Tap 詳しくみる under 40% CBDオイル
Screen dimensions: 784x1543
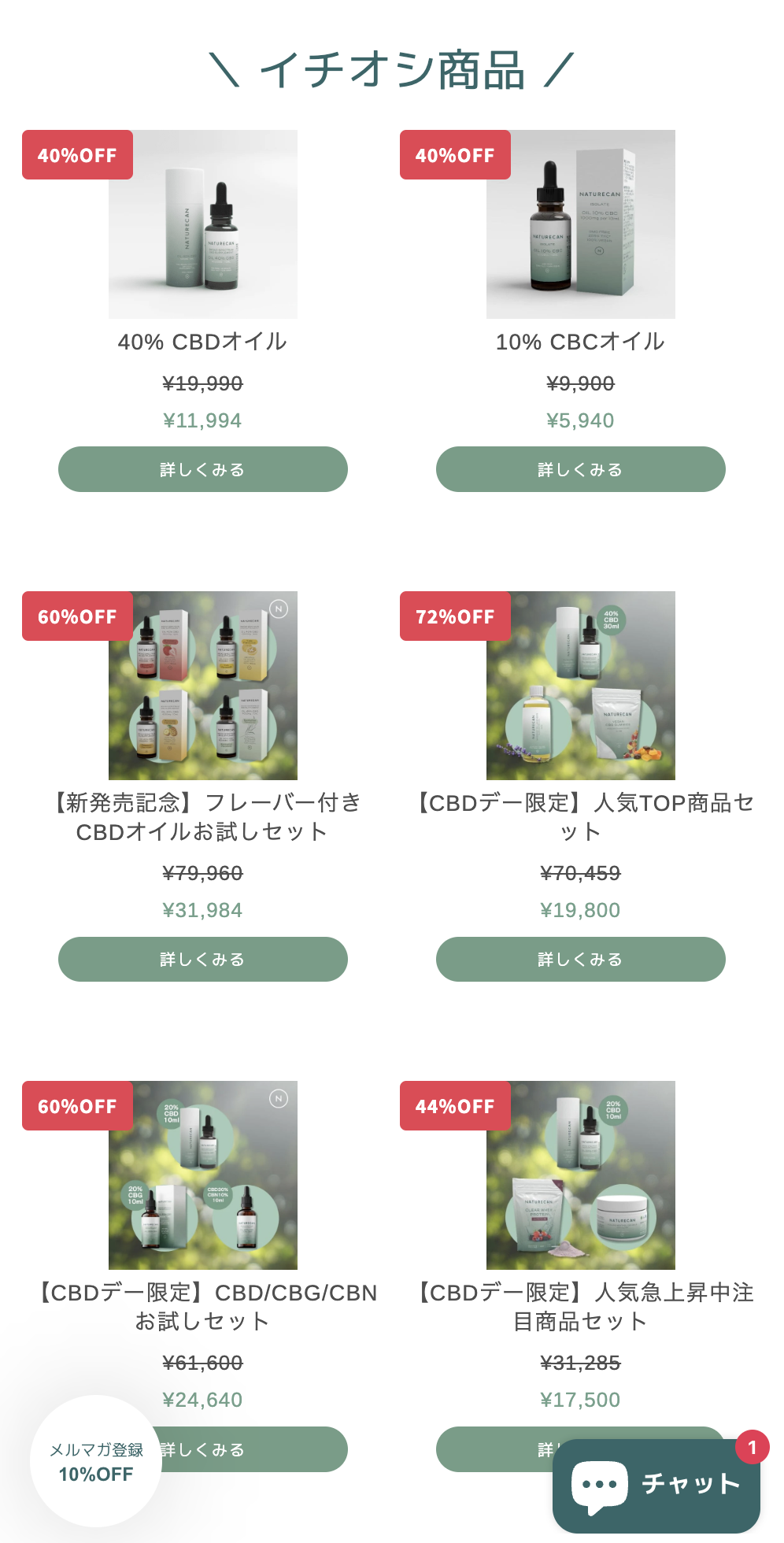click(203, 469)
